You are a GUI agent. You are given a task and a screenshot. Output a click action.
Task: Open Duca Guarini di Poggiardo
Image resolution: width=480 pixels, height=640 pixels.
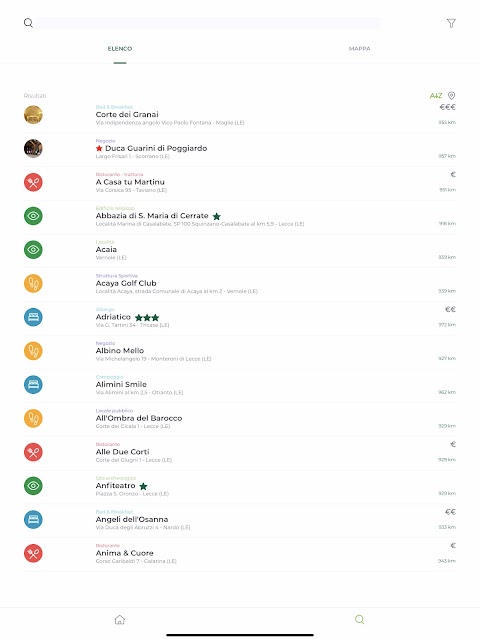click(x=240, y=149)
